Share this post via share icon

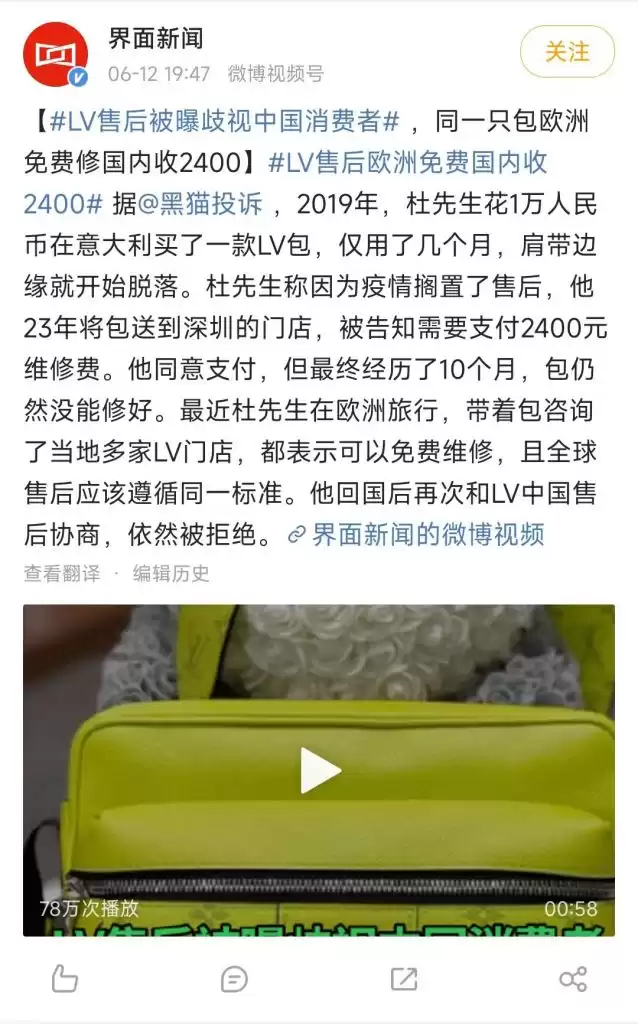573,978
